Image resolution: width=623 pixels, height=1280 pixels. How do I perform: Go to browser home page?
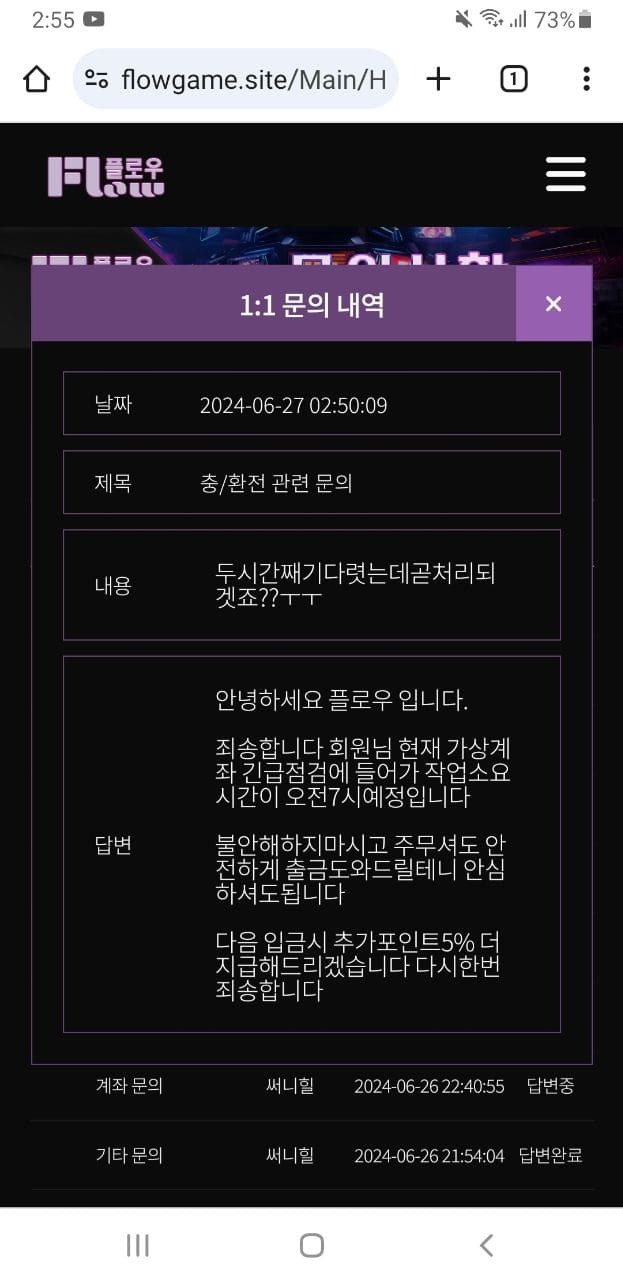click(37, 79)
